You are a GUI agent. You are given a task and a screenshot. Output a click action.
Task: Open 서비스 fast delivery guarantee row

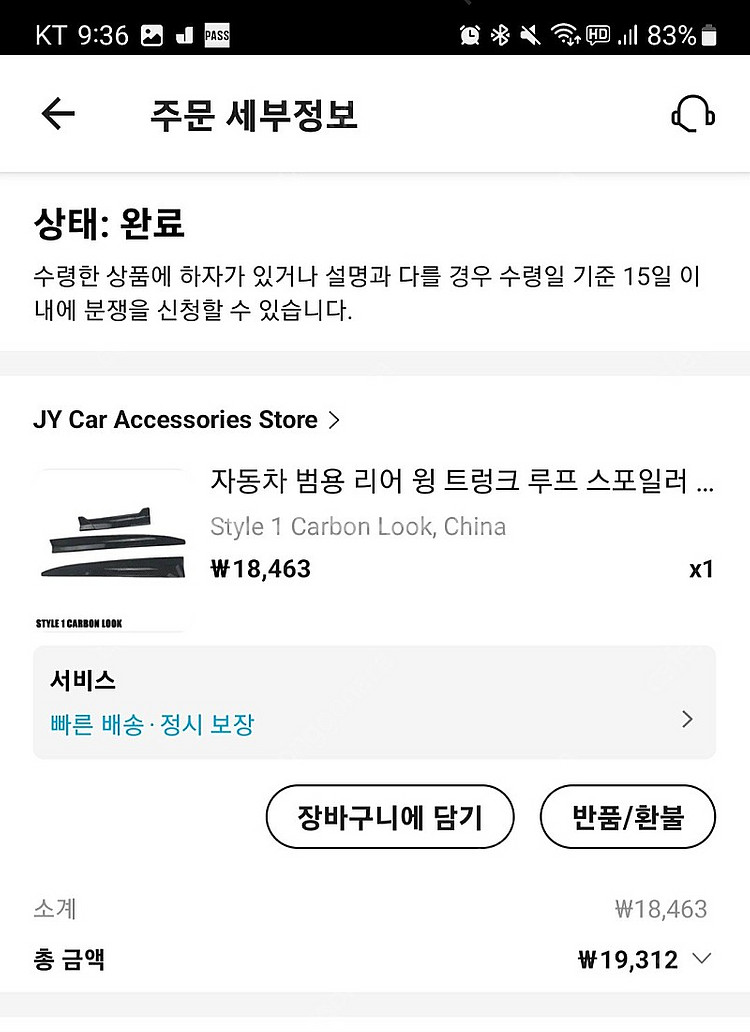[x=374, y=703]
